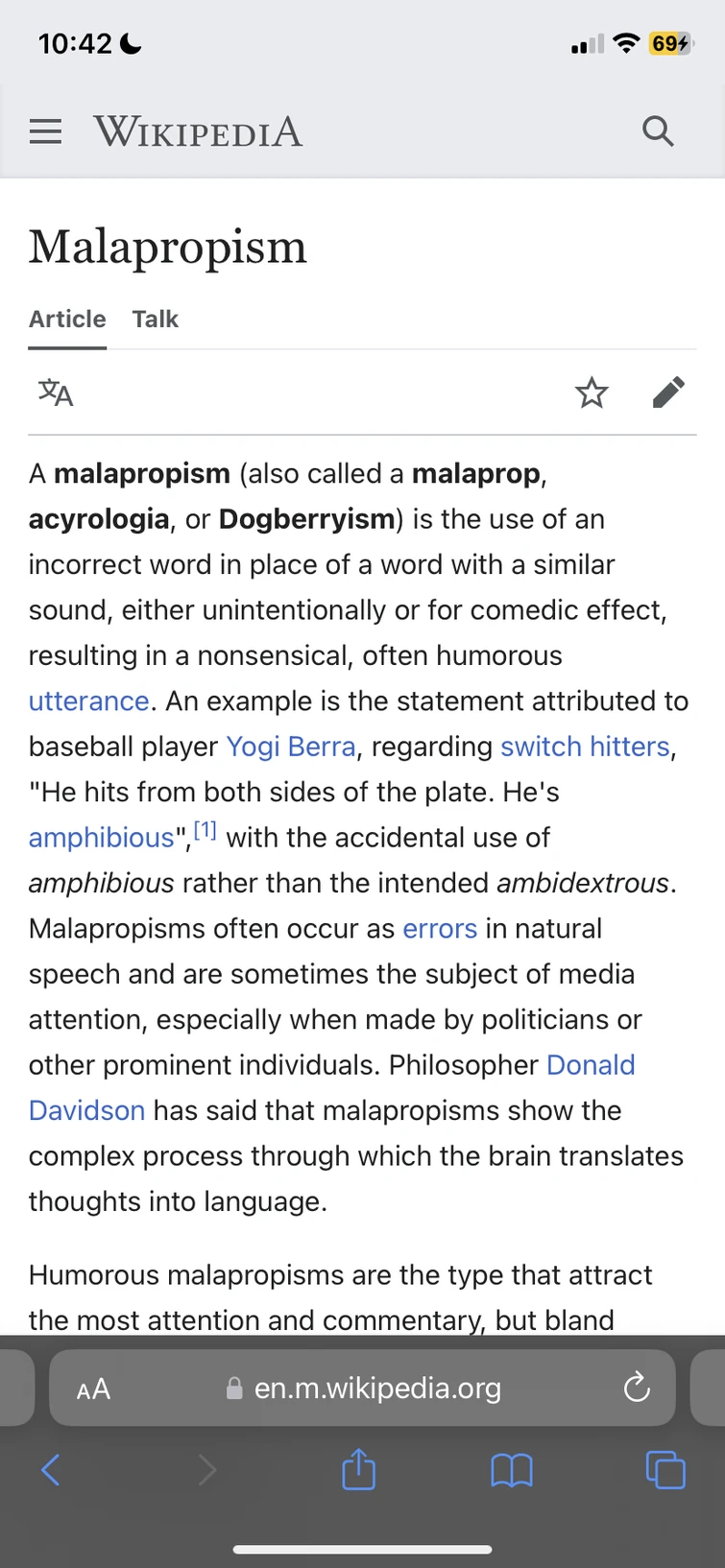The image size is (725, 1568).
Task: Share this page from Safari toolbar
Action: pyautogui.click(x=359, y=1469)
